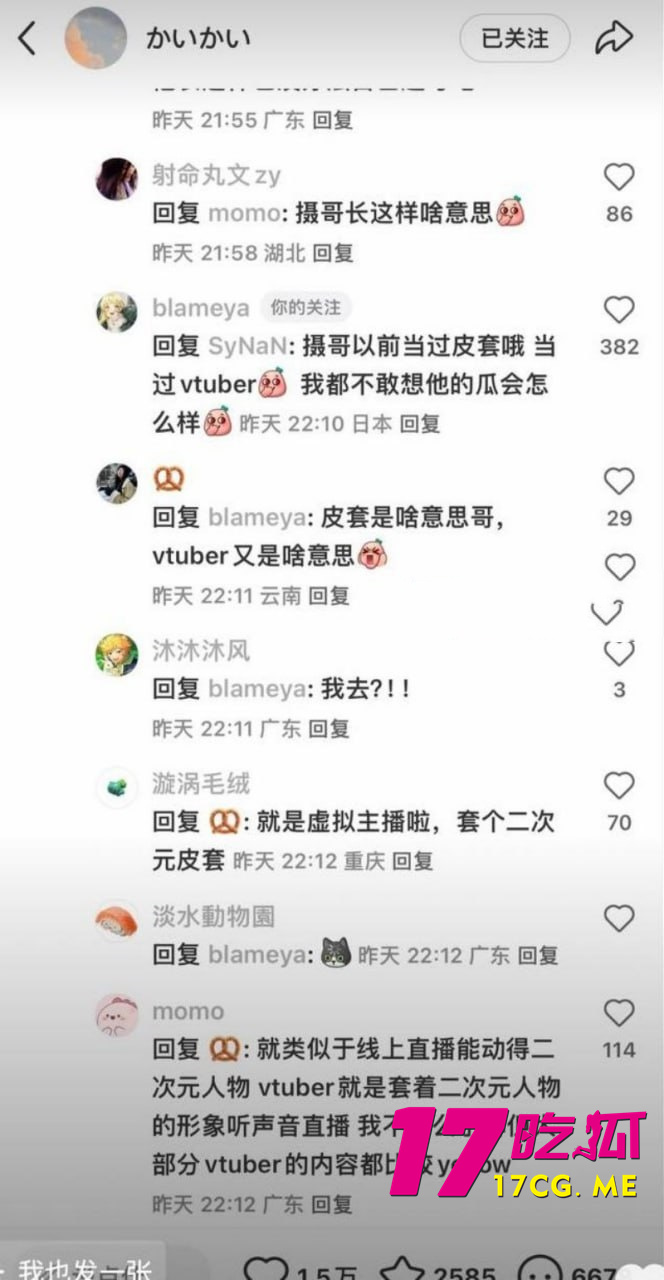Share this post via the arrow icon
The width and height of the screenshot is (664, 1280).
click(x=613, y=39)
